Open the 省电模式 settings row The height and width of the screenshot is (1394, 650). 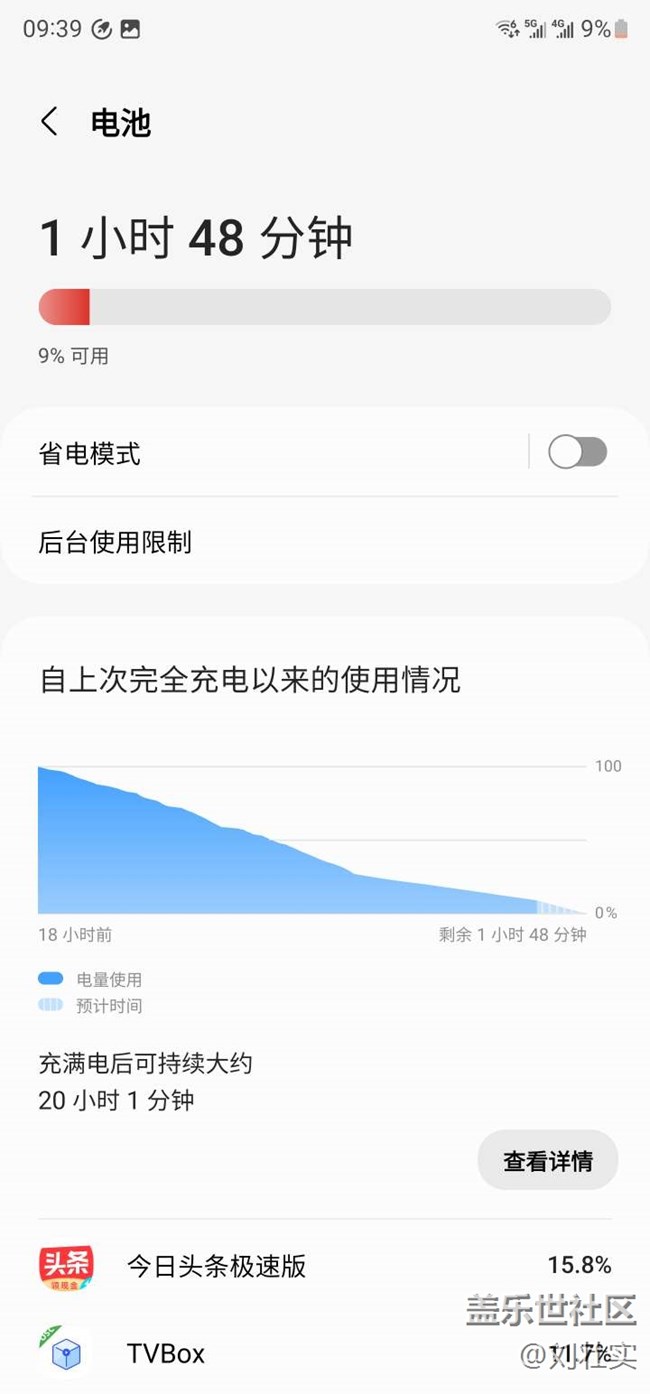(x=270, y=454)
